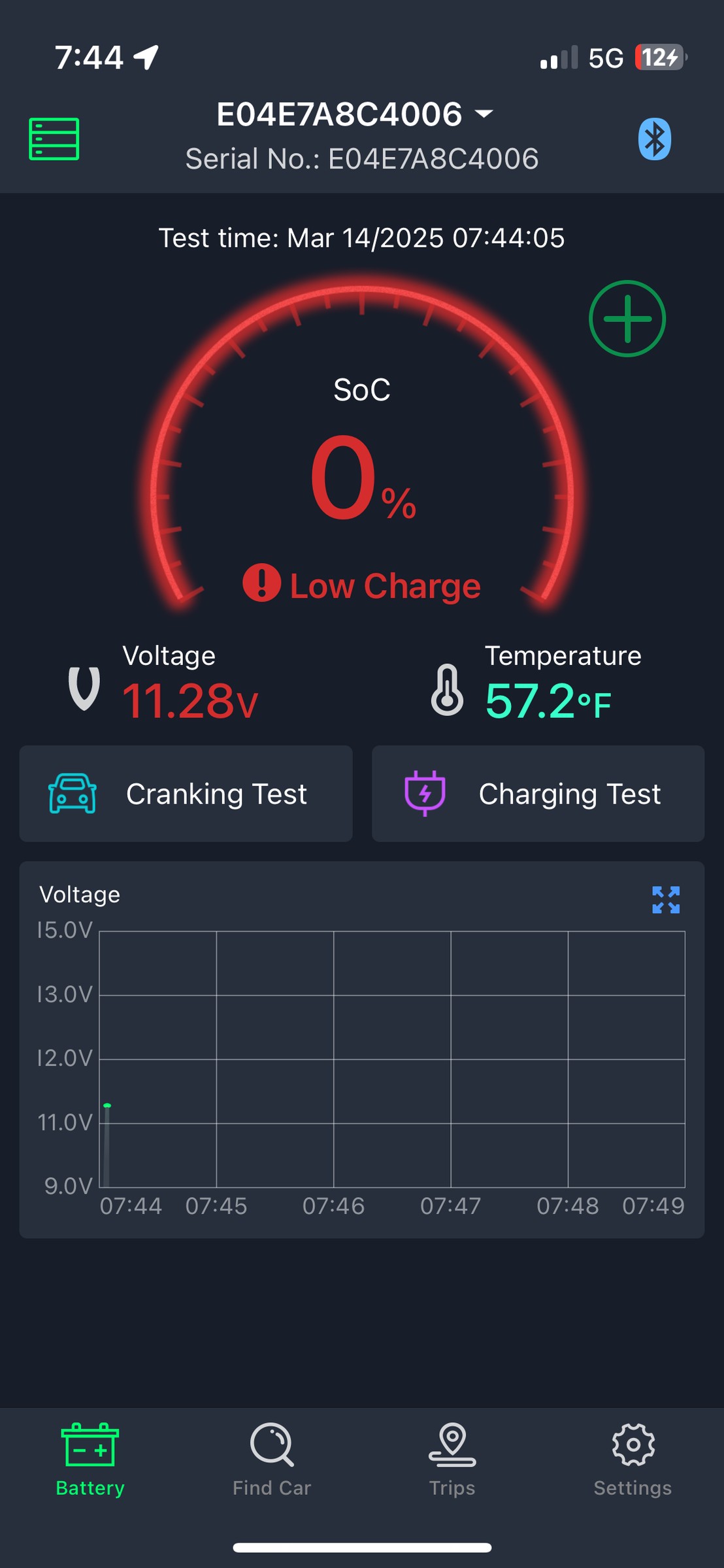This screenshot has height=1568, width=724.
Task: Open the Trips tab
Action: (x=452, y=1460)
